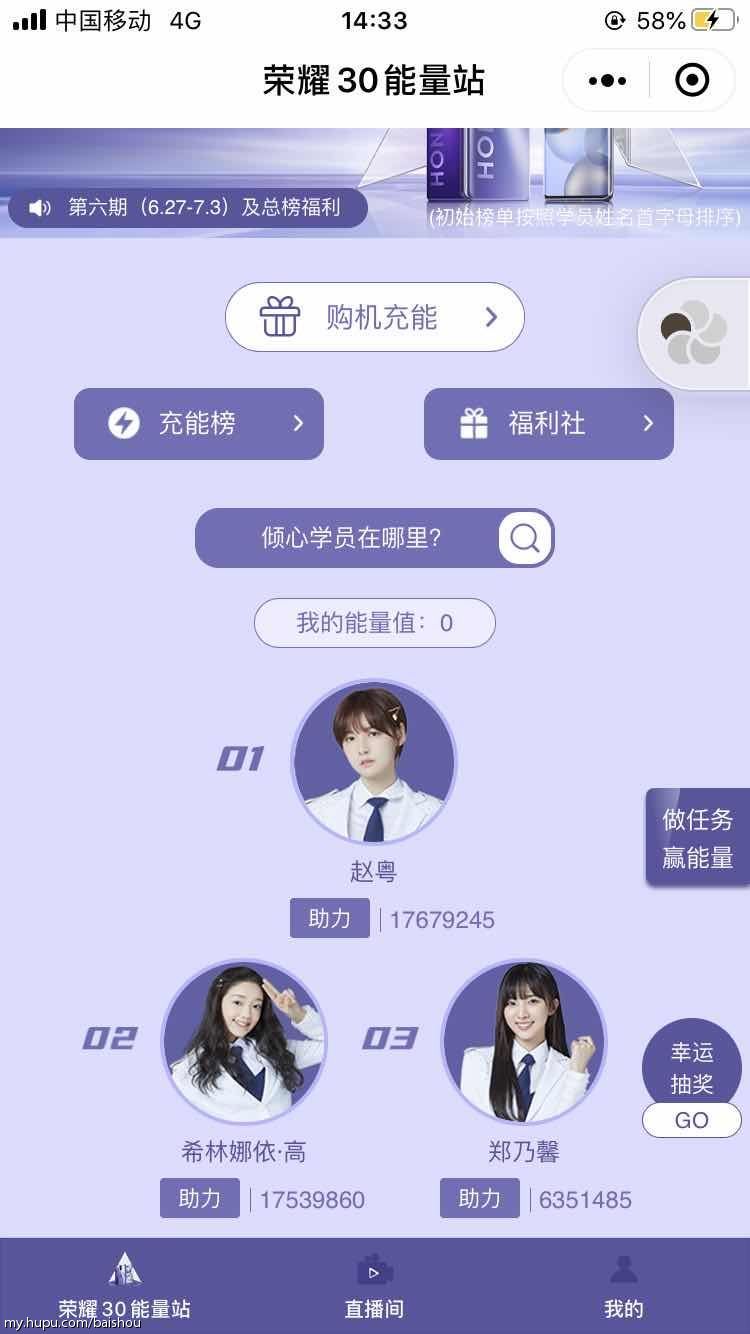This screenshot has width=750, height=1334.
Task: Select the 荣耀30能量站 tab
Action: pos(125,1287)
